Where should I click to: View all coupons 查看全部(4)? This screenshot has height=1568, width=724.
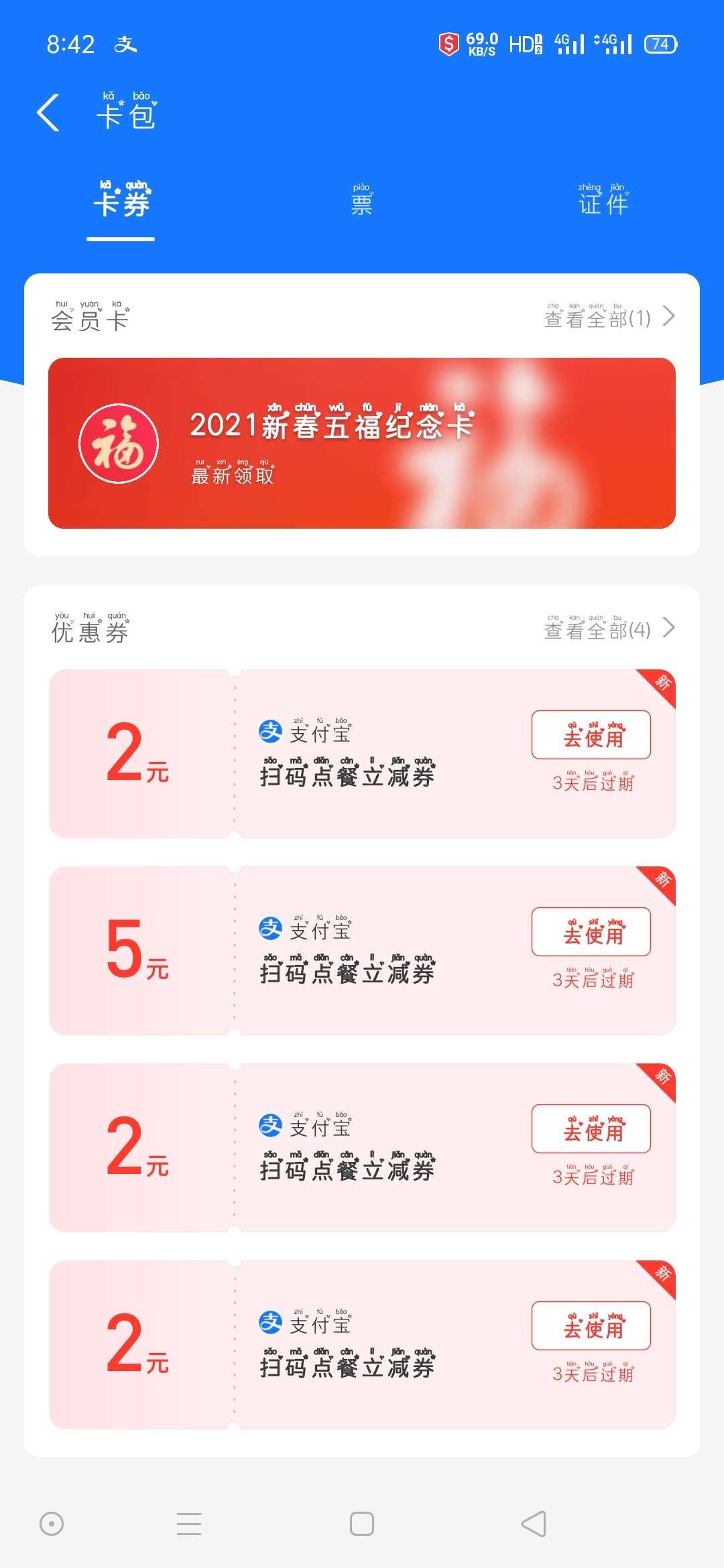point(607,629)
